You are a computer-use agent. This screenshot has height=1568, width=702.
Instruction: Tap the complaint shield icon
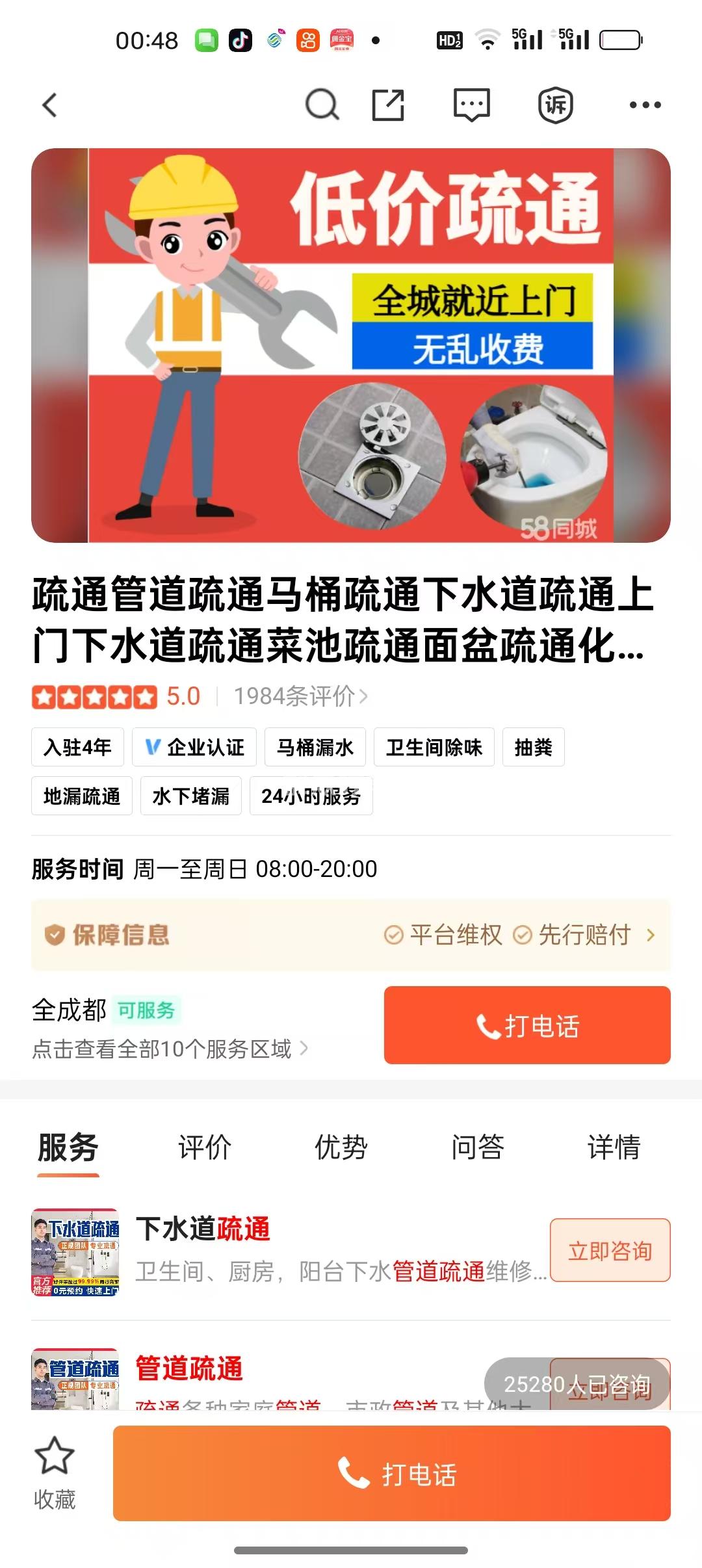556,105
